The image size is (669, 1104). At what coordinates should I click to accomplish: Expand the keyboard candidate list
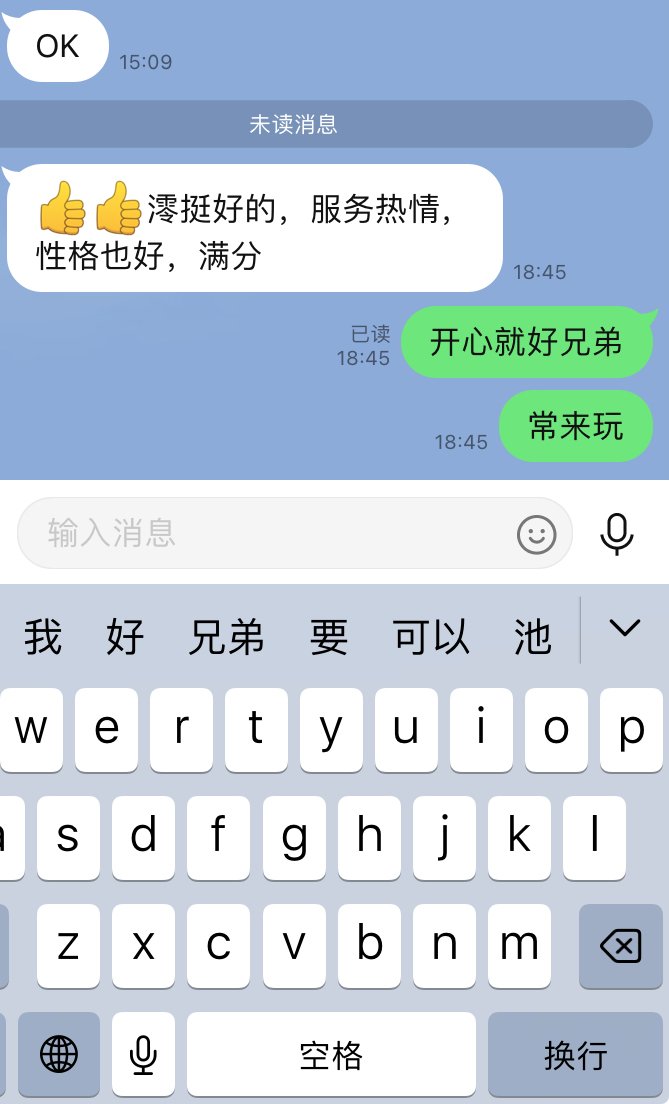tap(625, 629)
